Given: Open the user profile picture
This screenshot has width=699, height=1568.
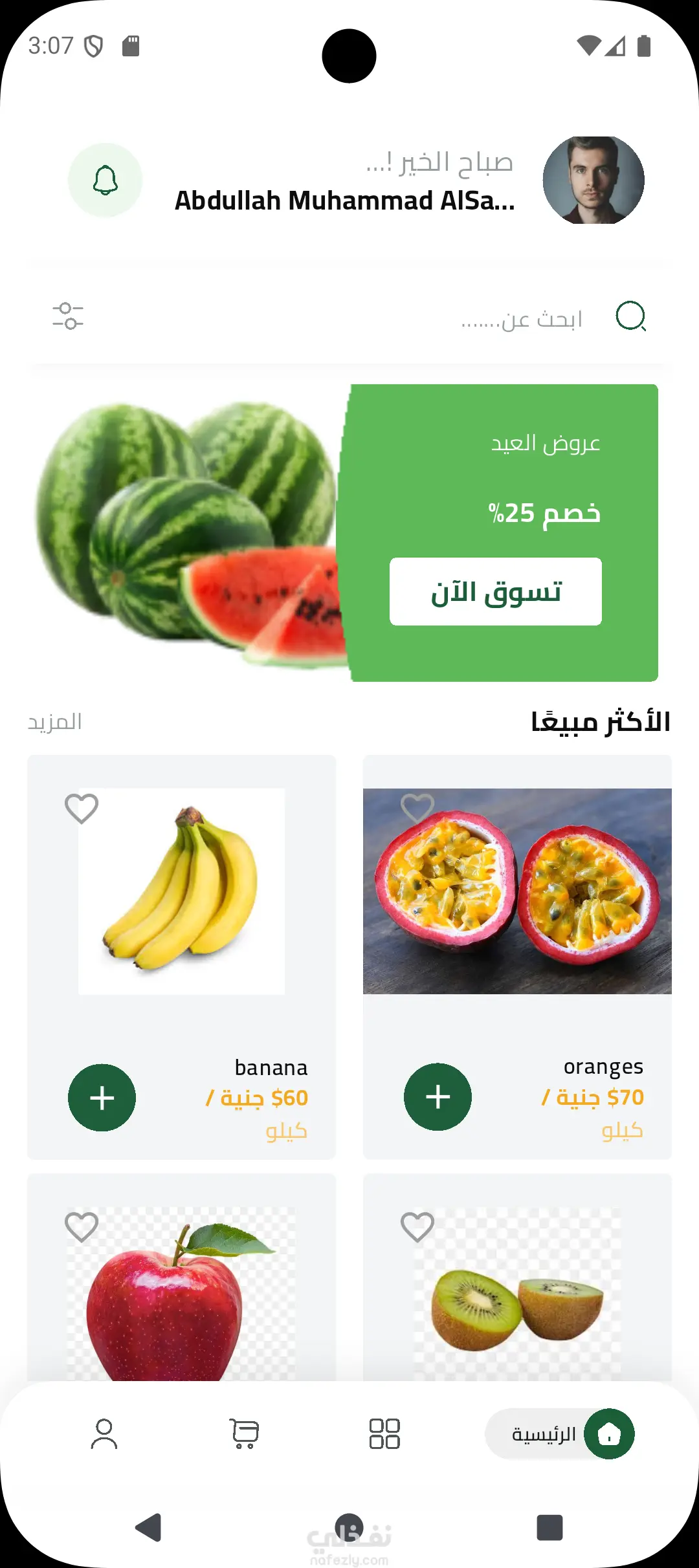Looking at the screenshot, I should pos(593,180).
